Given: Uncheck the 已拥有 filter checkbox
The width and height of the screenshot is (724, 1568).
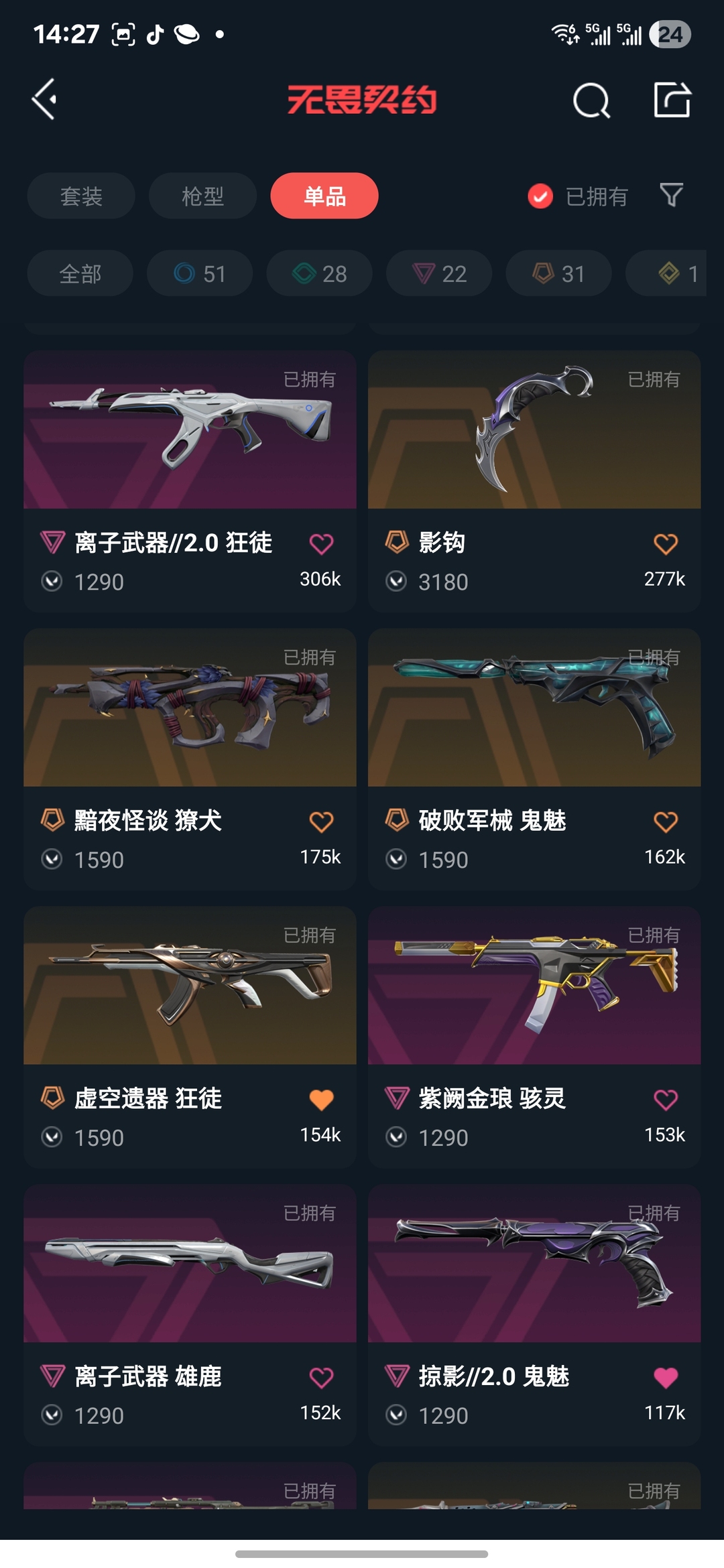Looking at the screenshot, I should click(540, 196).
